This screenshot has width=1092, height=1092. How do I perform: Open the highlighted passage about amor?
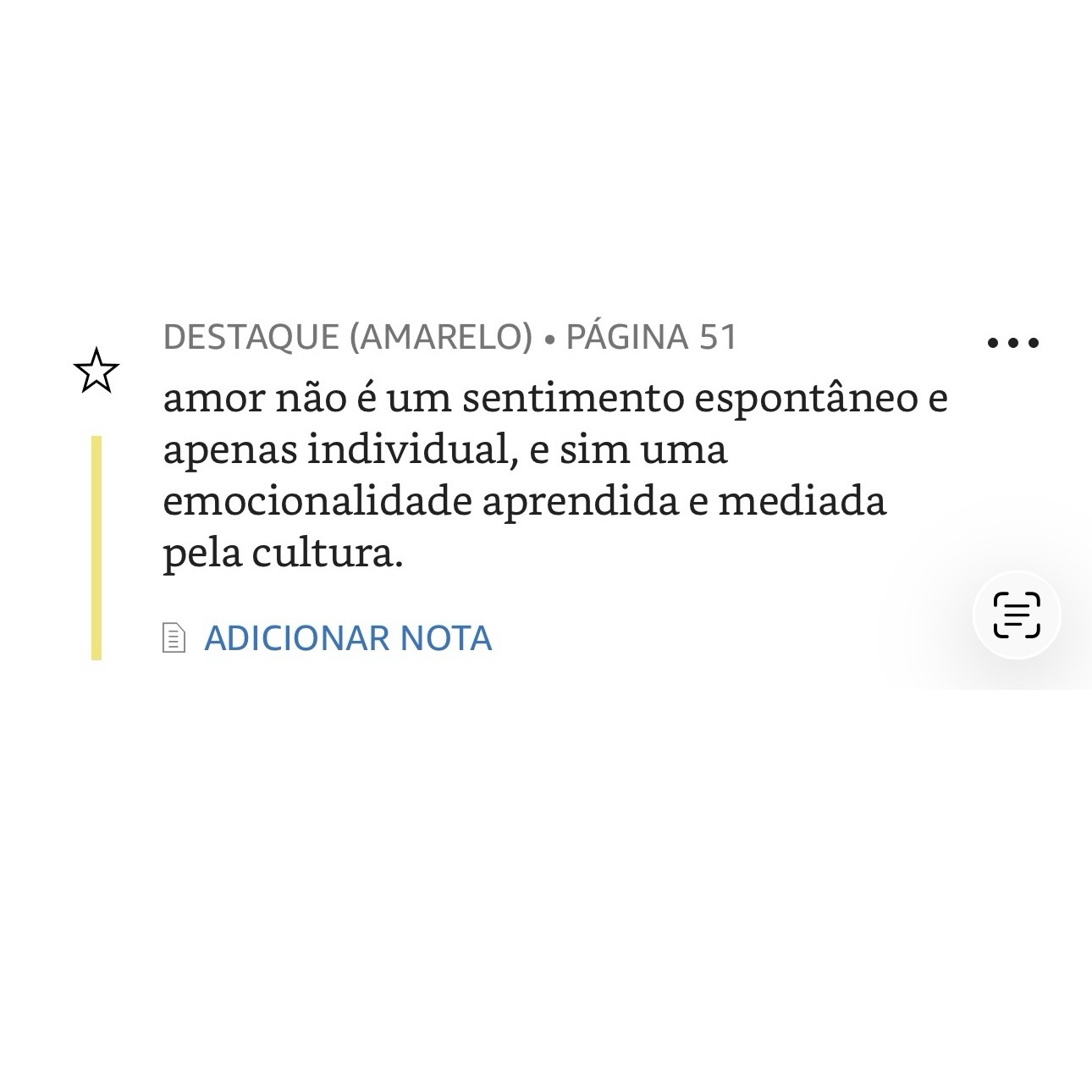pyautogui.click(x=554, y=476)
